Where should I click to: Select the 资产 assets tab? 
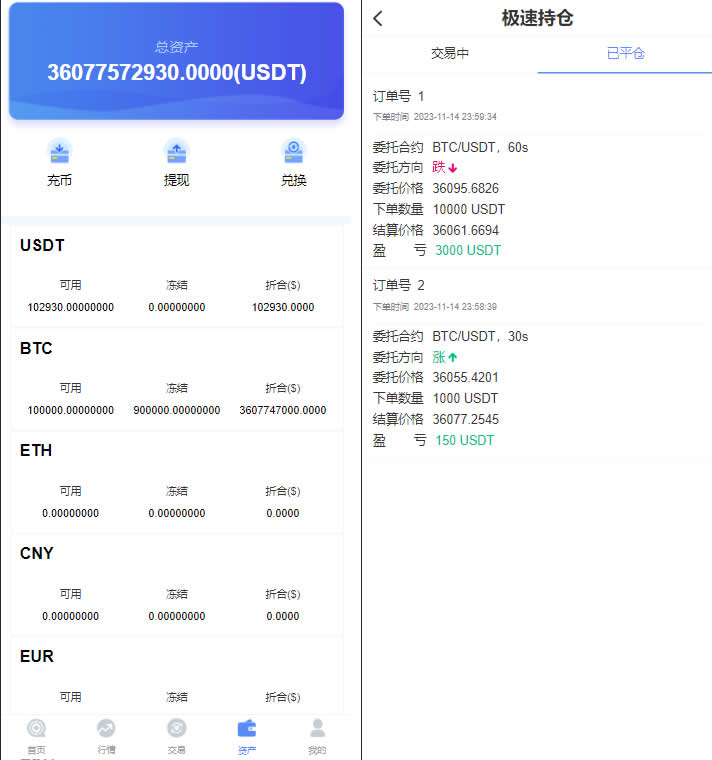tap(247, 736)
